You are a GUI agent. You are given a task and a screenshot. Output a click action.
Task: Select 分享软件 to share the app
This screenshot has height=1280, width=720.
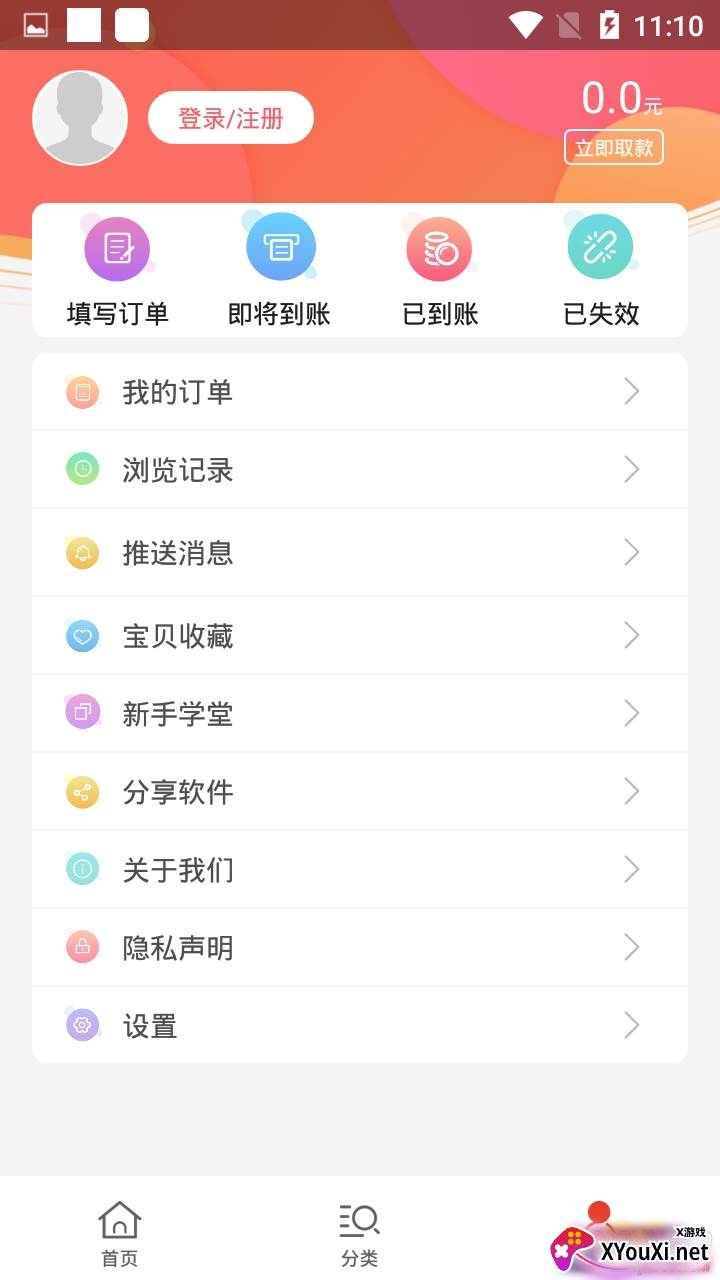(x=360, y=792)
